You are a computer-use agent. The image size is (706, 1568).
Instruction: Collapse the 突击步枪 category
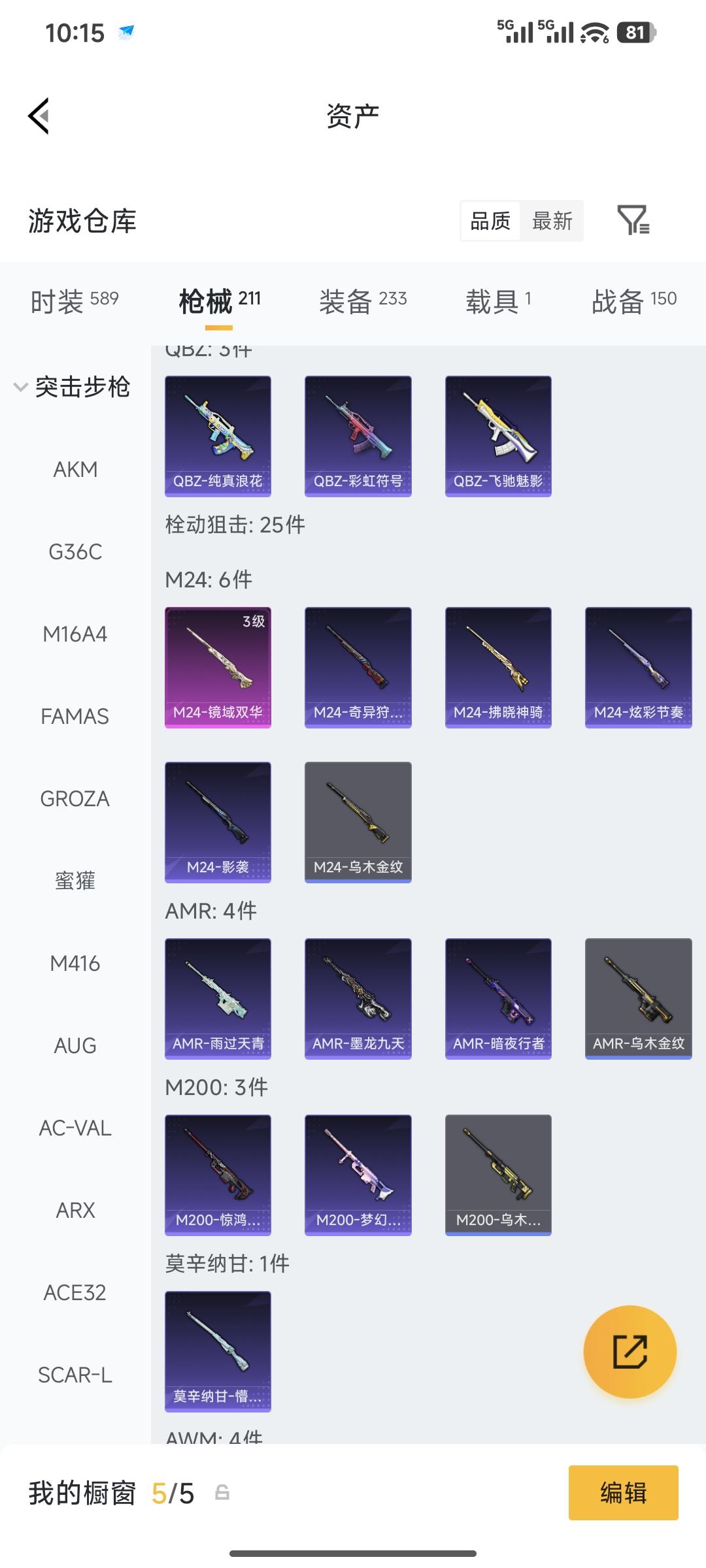point(72,387)
